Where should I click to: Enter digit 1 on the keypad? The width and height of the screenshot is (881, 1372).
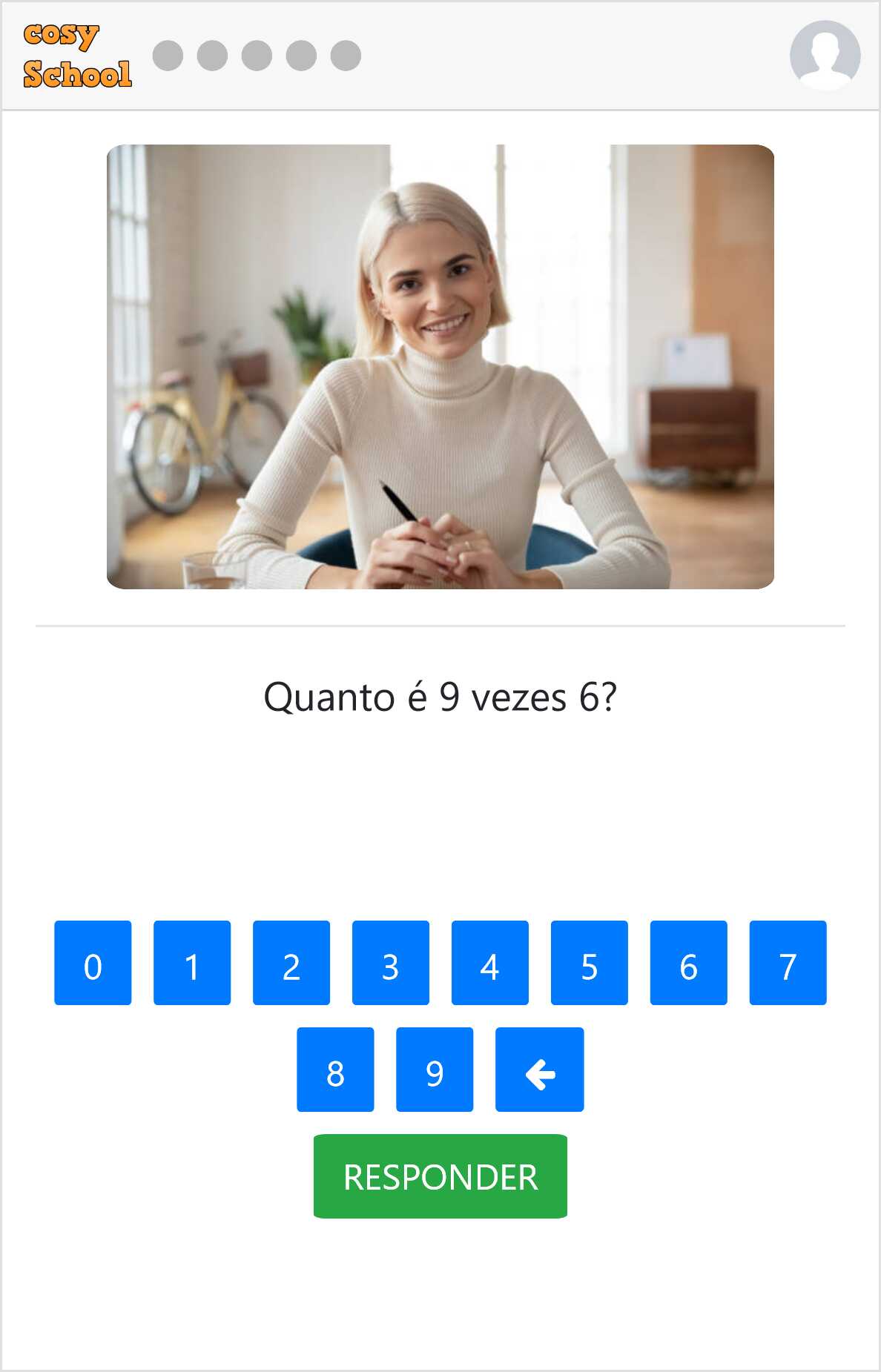point(192,963)
